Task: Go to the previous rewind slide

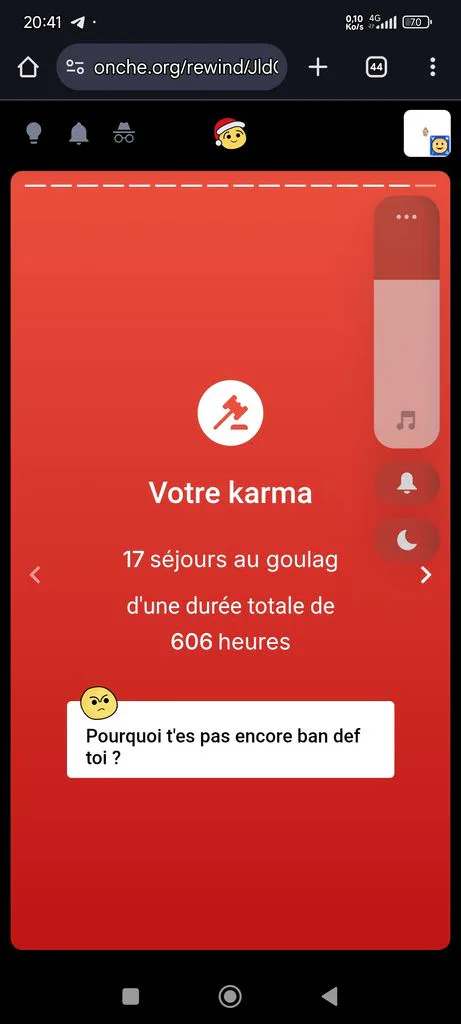Action: click(x=35, y=575)
